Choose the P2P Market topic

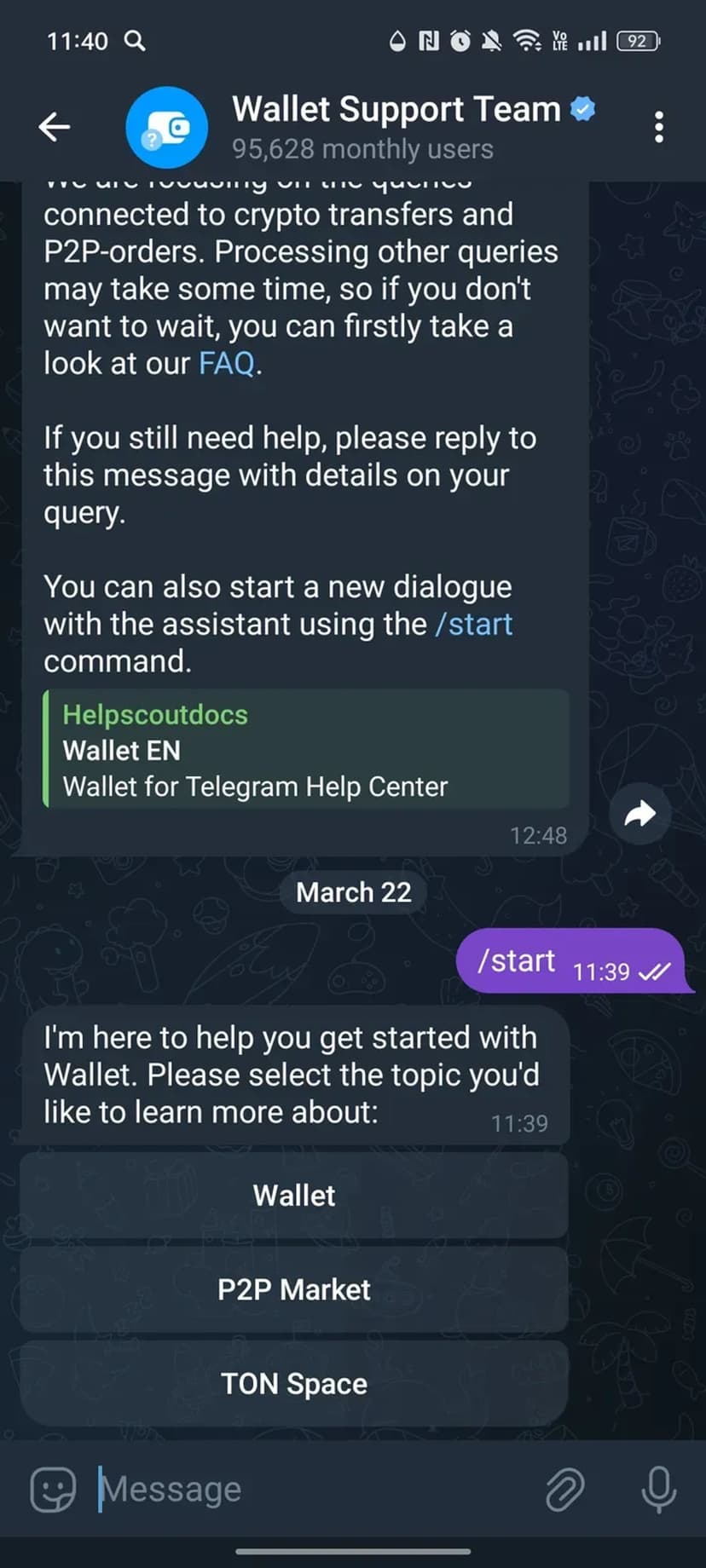(x=294, y=1289)
